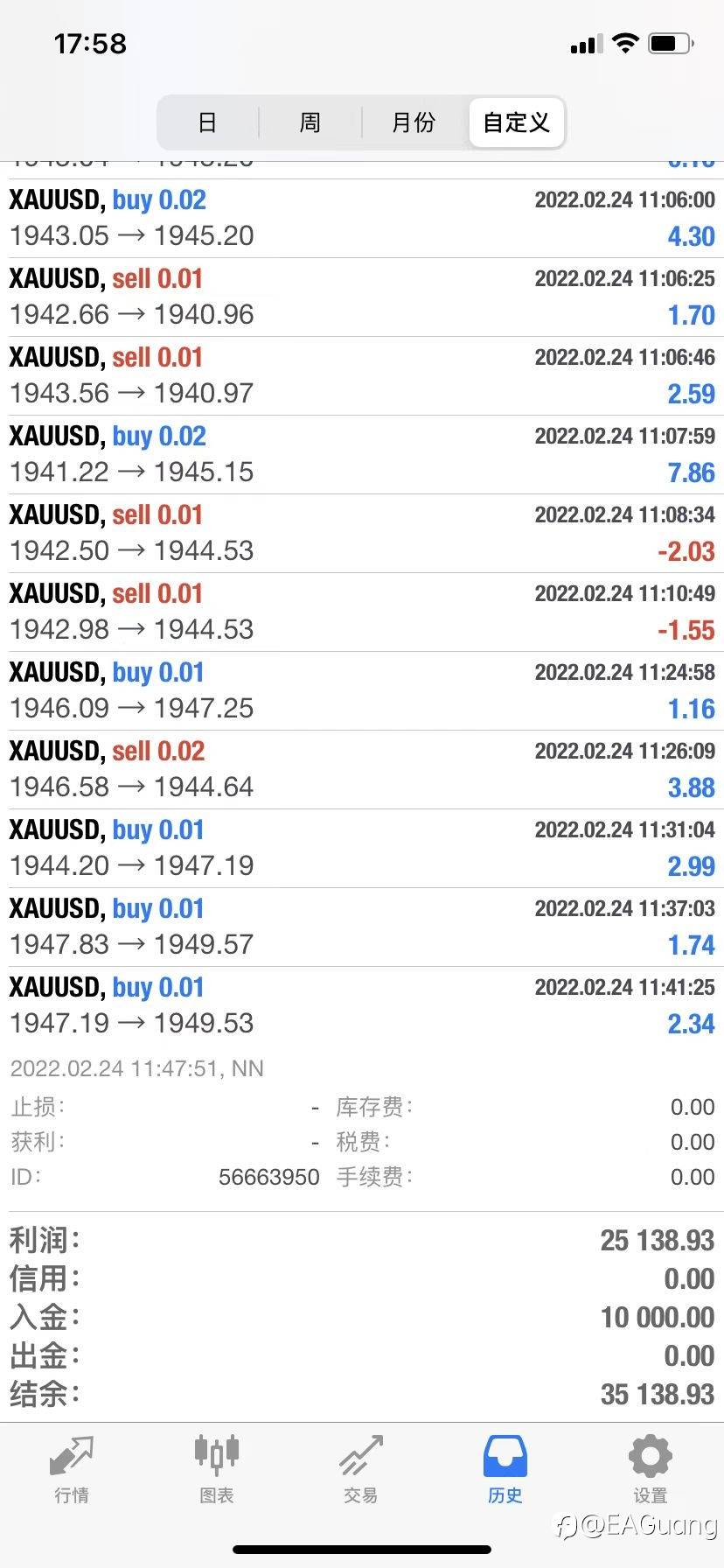This screenshot has width=724, height=1568.
Task: Open the sell trade with loss -1.55
Action: coord(362,612)
